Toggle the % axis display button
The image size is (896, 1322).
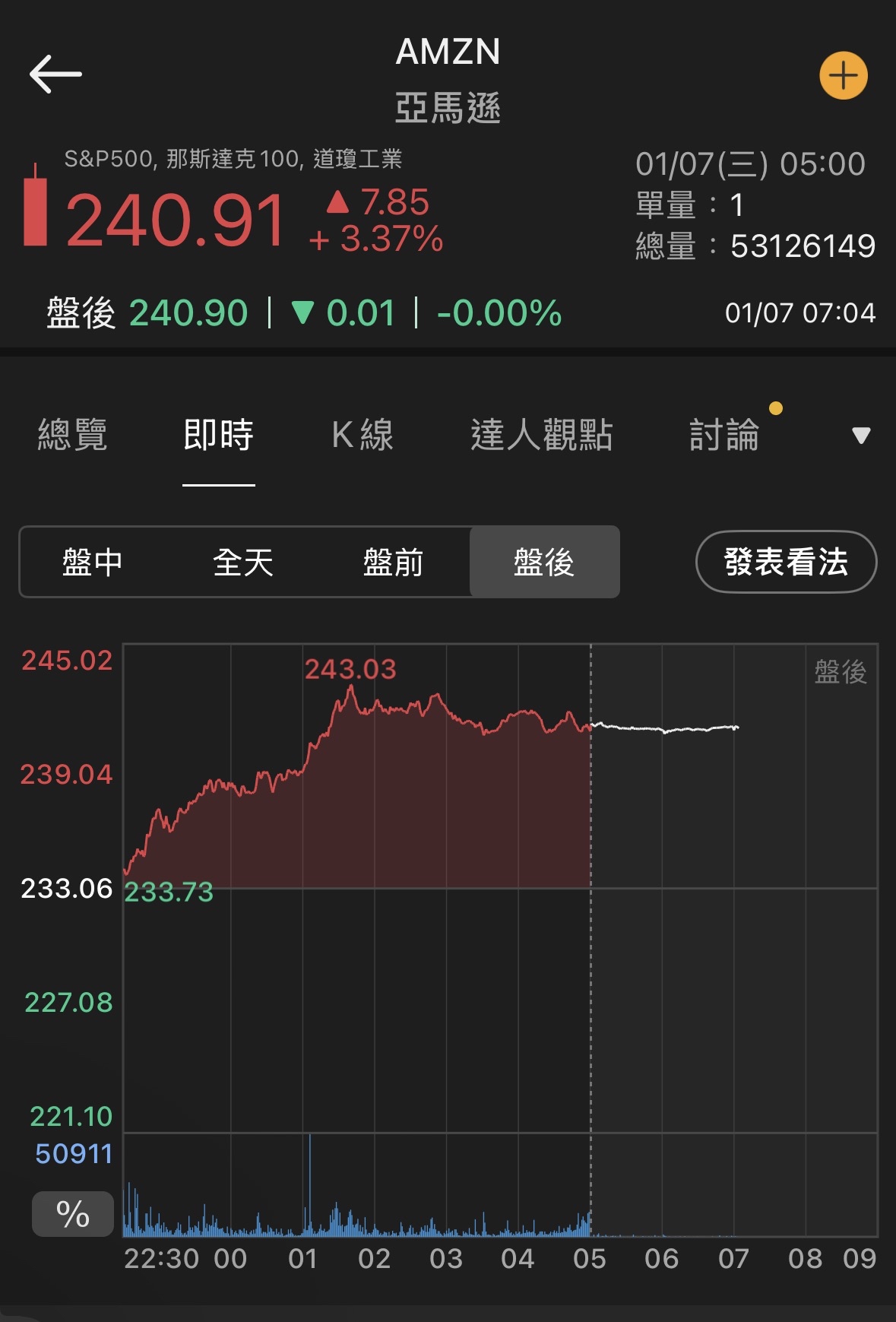pos(73,1214)
